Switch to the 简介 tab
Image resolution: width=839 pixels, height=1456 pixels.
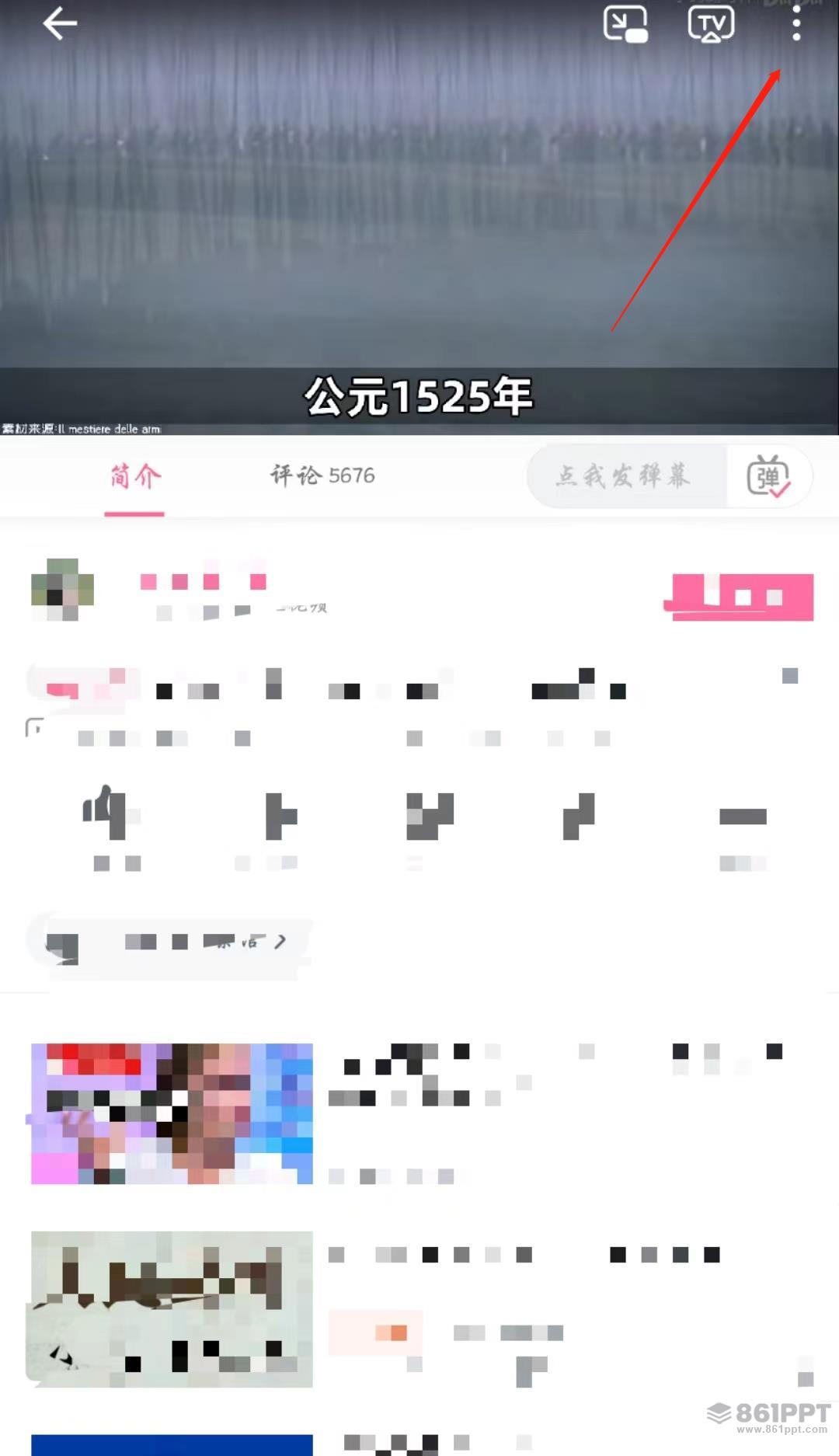(135, 475)
